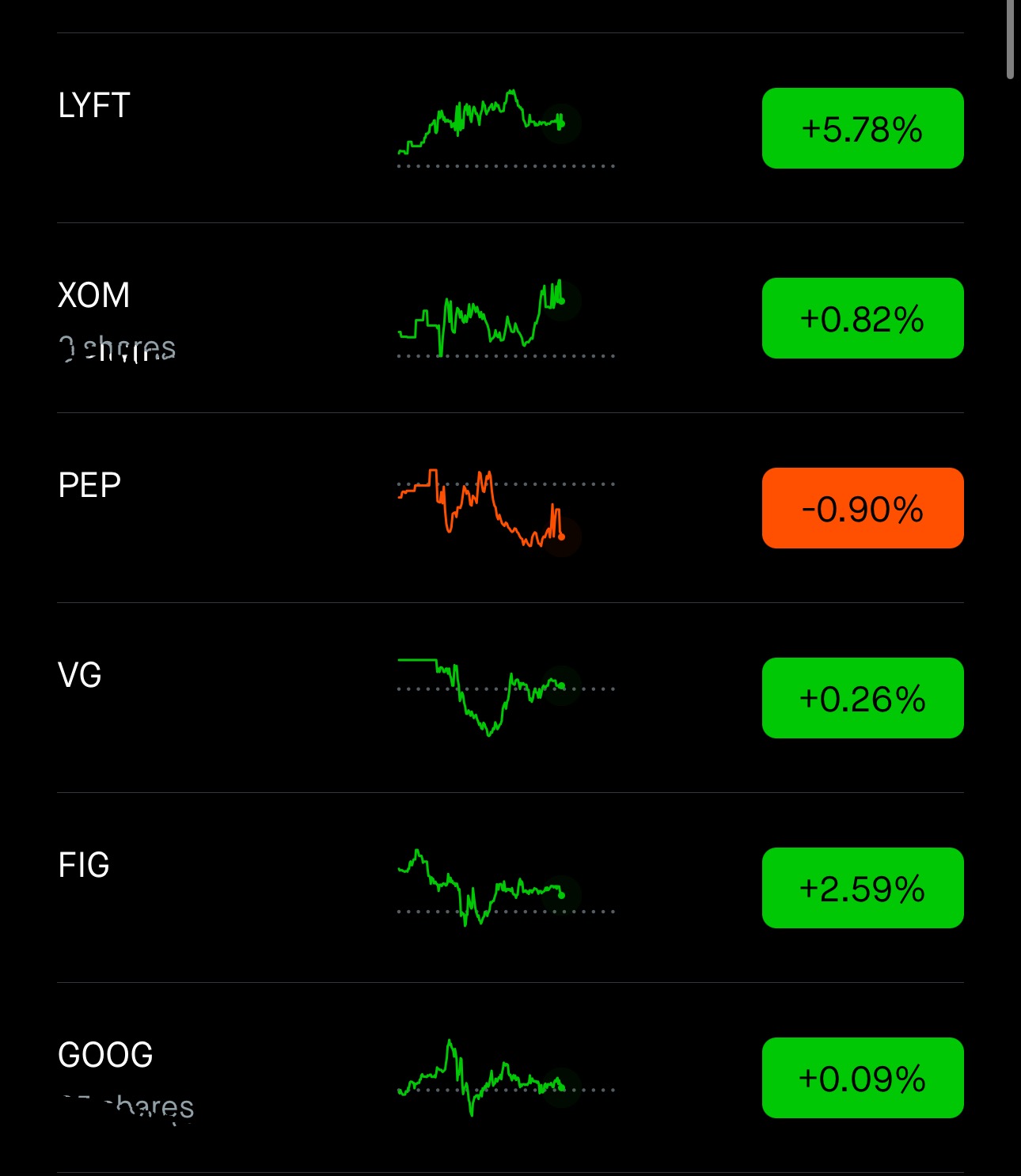Open the GOOG stock row

pos(105,1056)
